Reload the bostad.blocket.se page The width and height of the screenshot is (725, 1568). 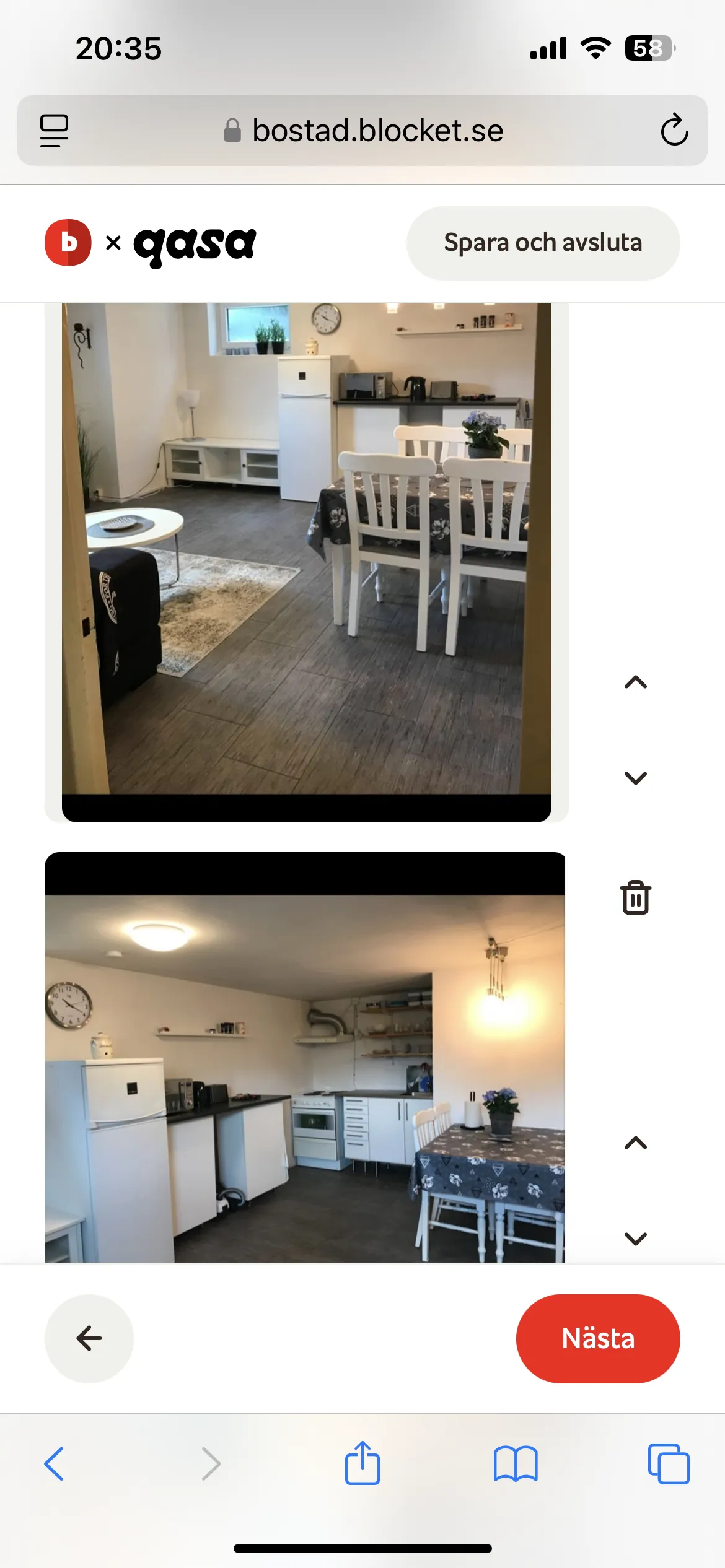click(x=674, y=130)
